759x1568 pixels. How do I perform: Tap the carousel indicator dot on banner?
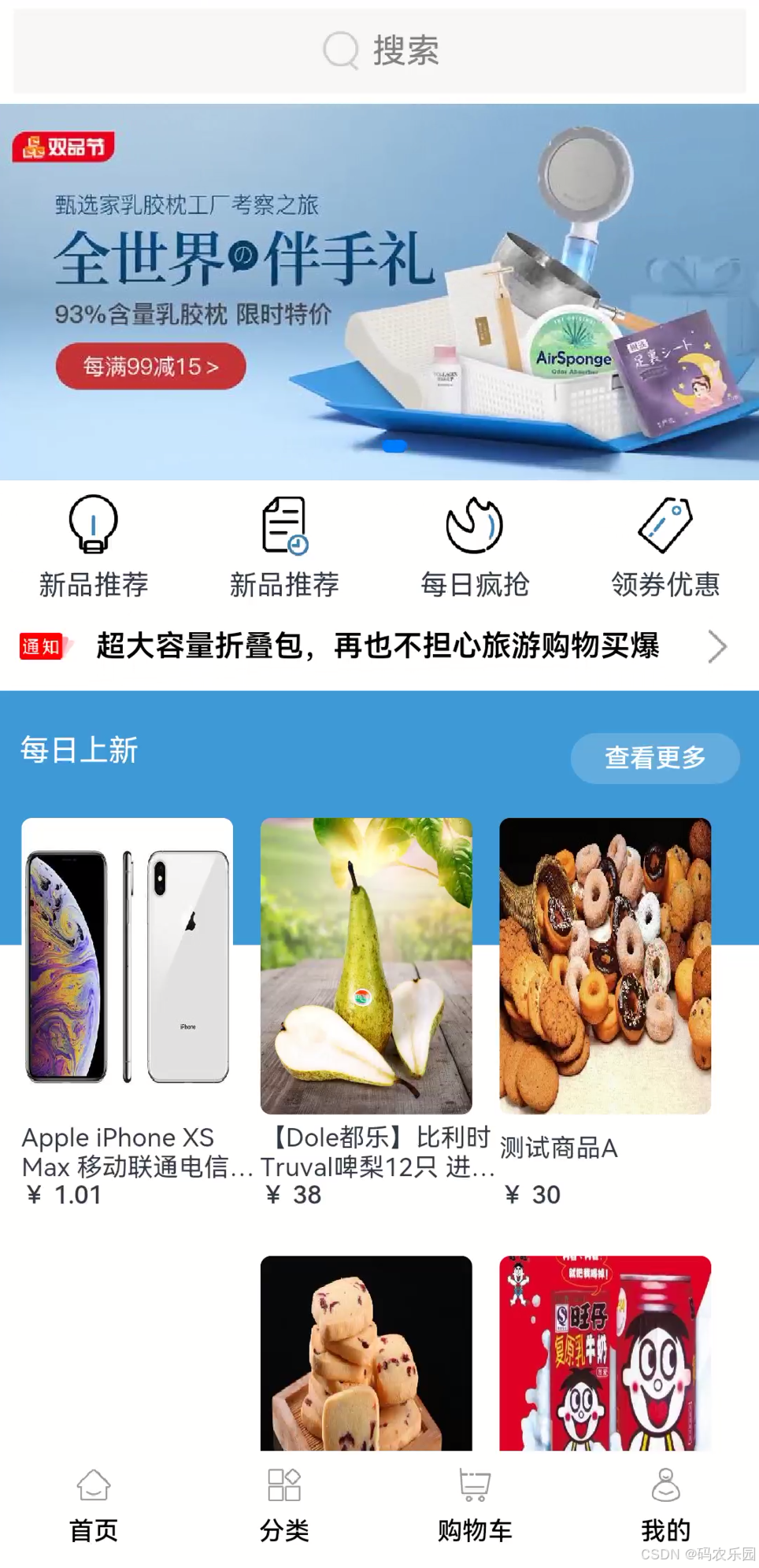click(394, 446)
